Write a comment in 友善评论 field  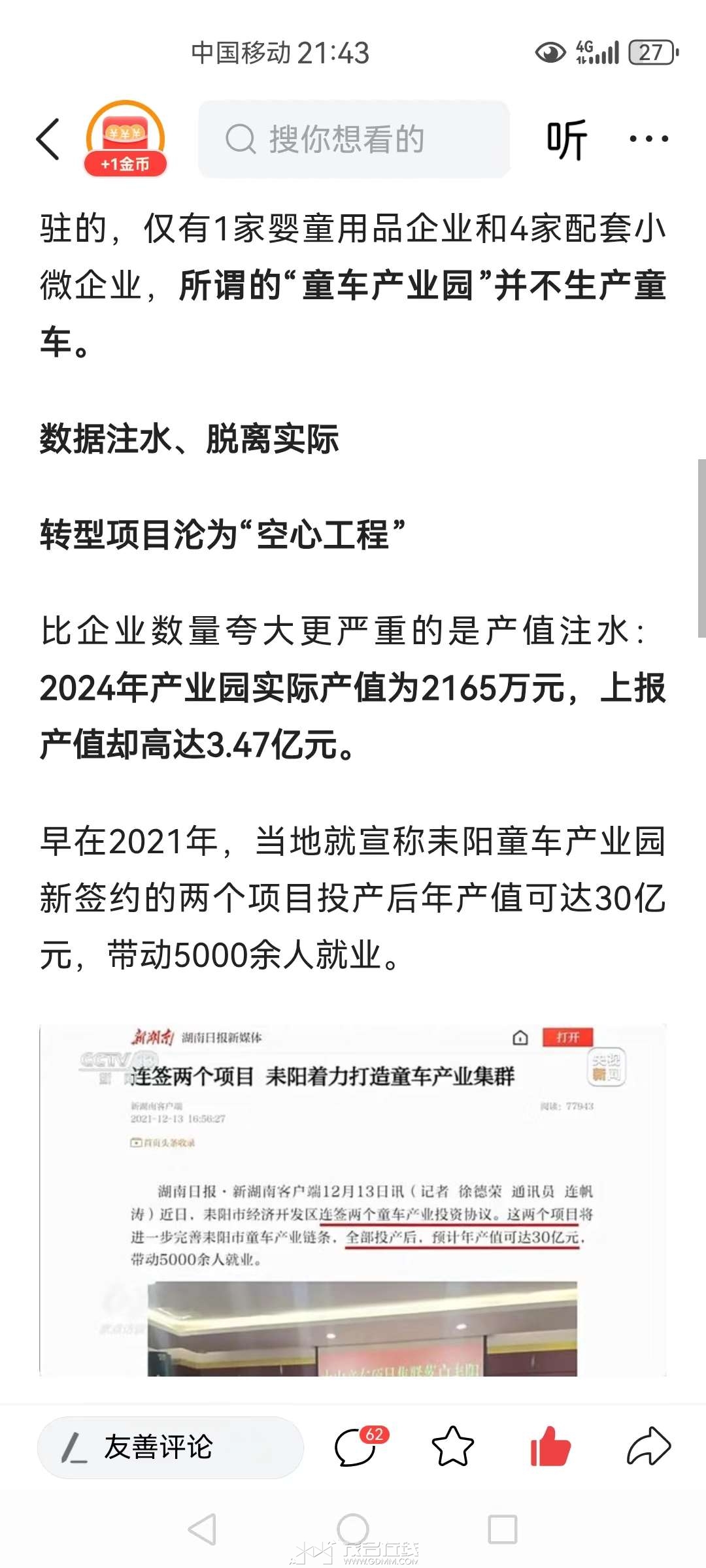171,1447
